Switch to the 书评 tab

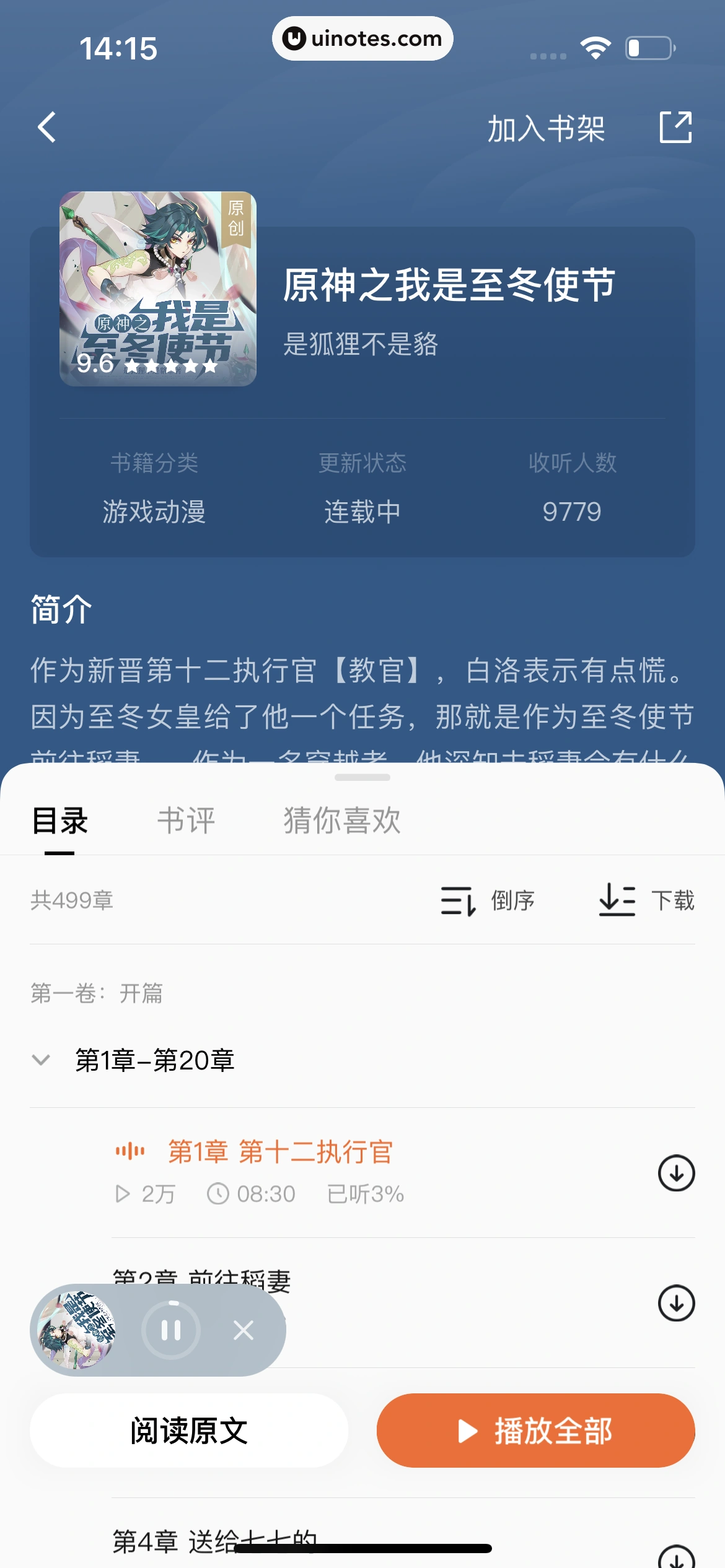click(x=186, y=821)
